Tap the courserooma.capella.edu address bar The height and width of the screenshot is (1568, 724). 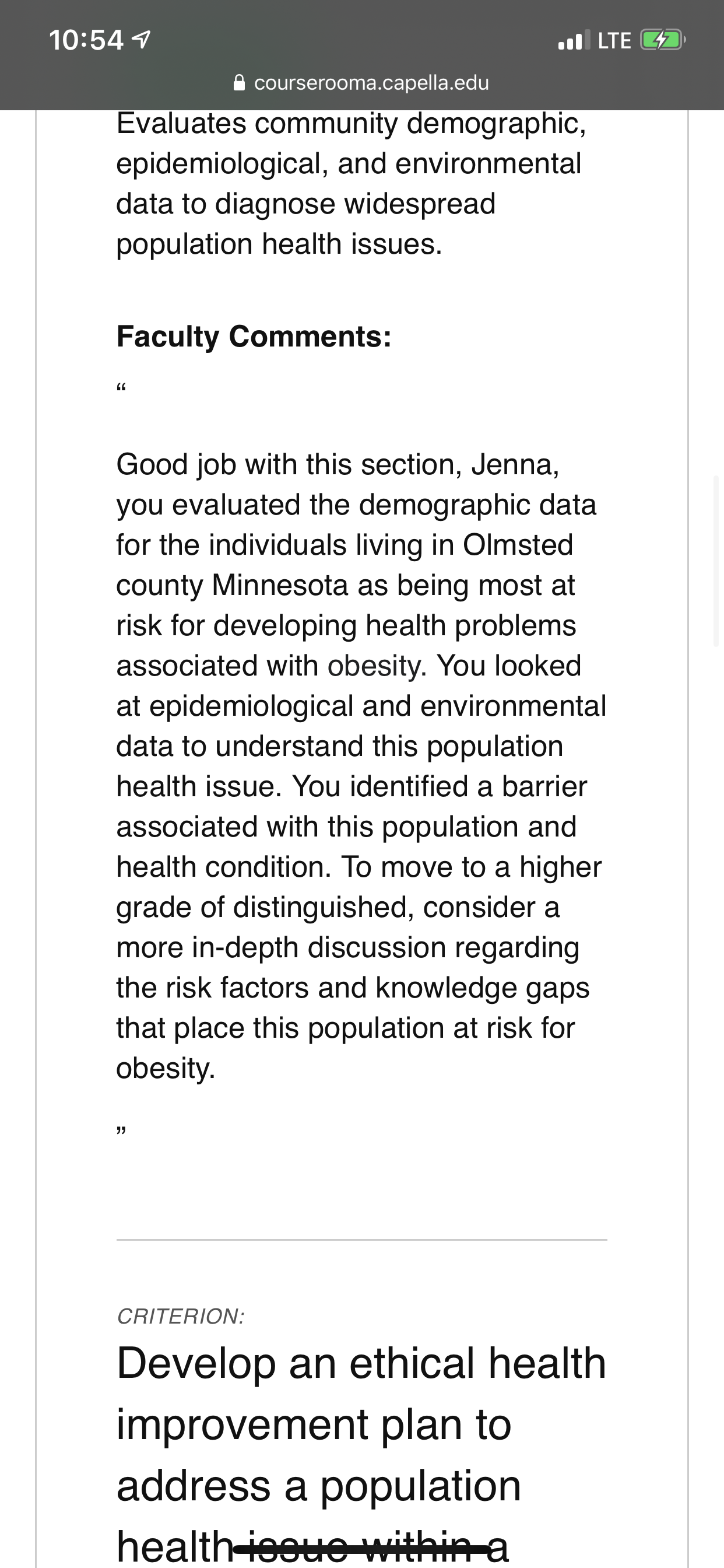[361, 83]
